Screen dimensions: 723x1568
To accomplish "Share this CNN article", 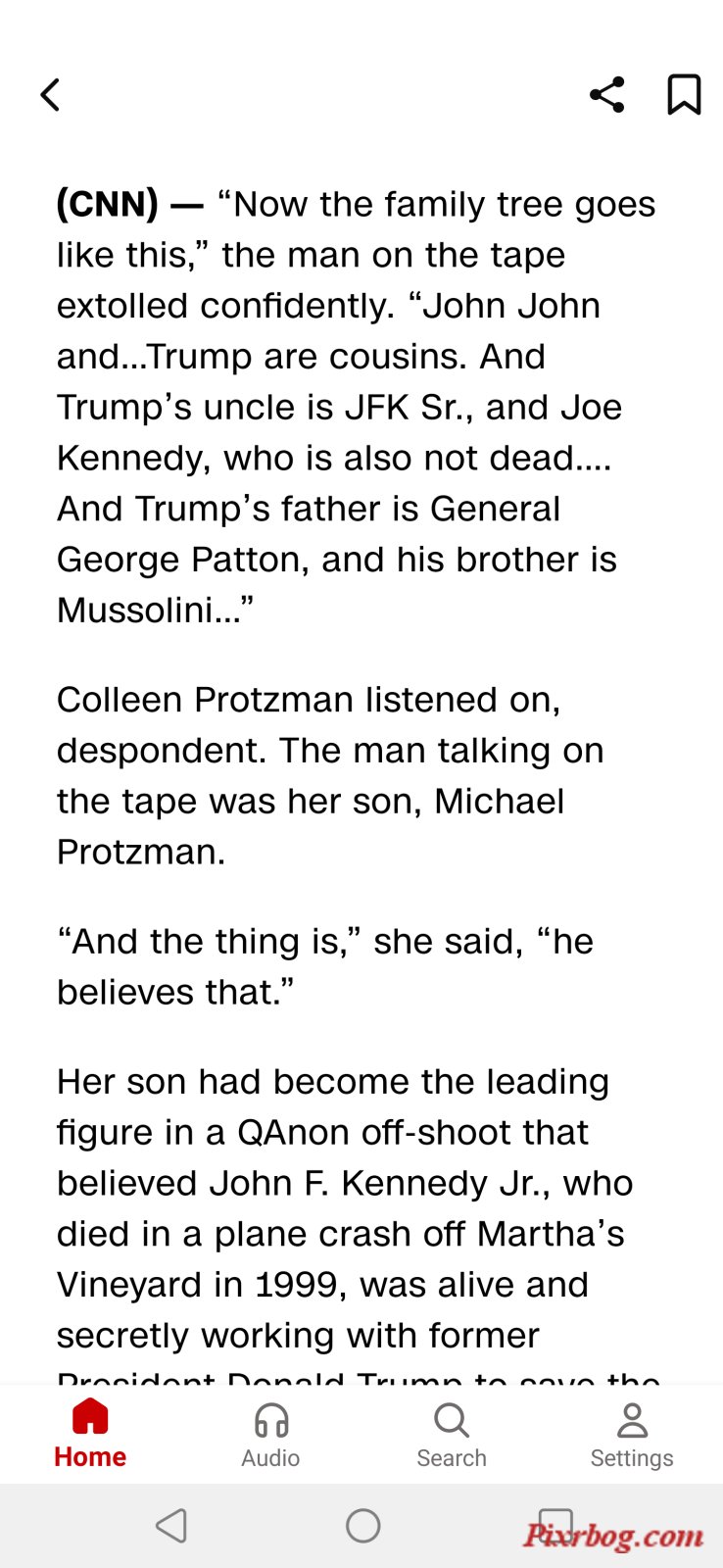I will [x=606, y=95].
